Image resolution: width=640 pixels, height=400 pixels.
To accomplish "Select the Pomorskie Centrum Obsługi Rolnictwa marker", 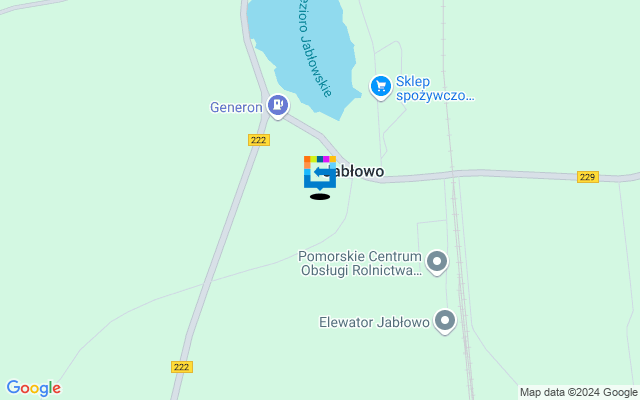I will point(437,262).
